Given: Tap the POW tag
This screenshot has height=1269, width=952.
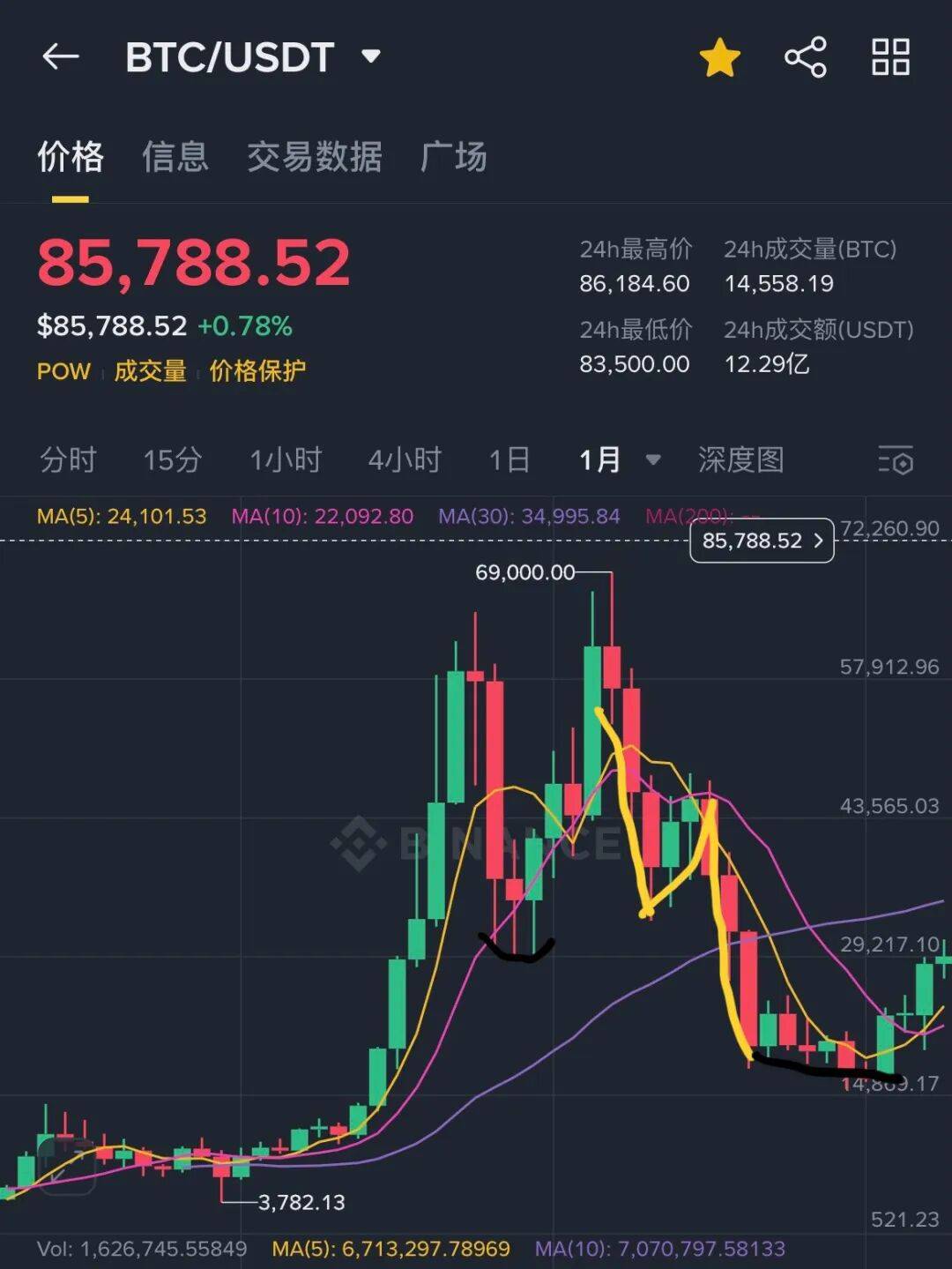Looking at the screenshot, I should click(x=63, y=371).
